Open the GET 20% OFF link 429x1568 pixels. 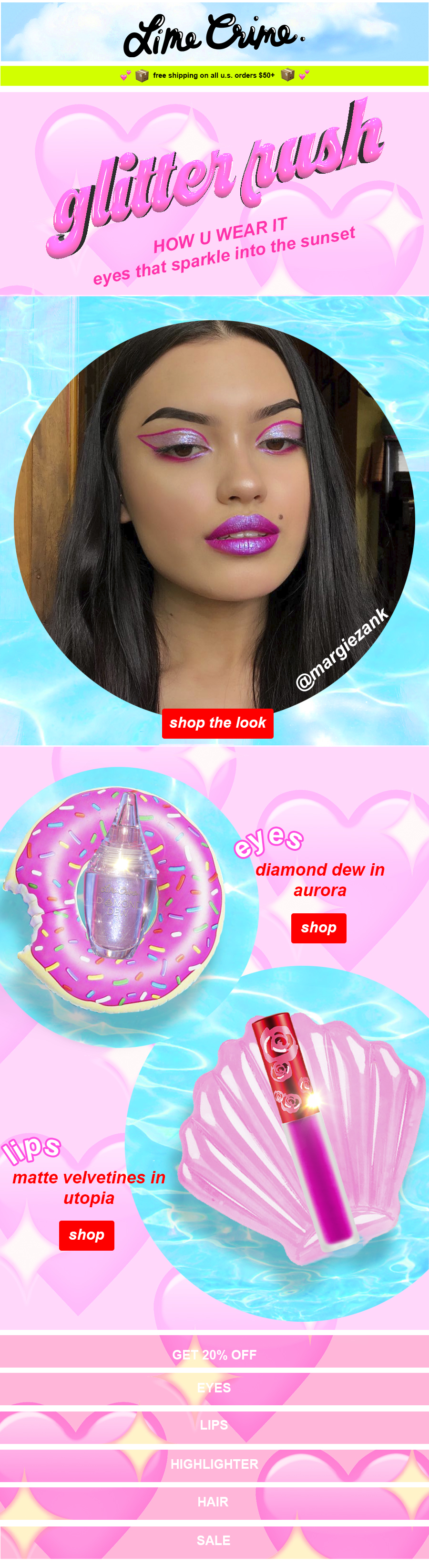pos(214,1354)
